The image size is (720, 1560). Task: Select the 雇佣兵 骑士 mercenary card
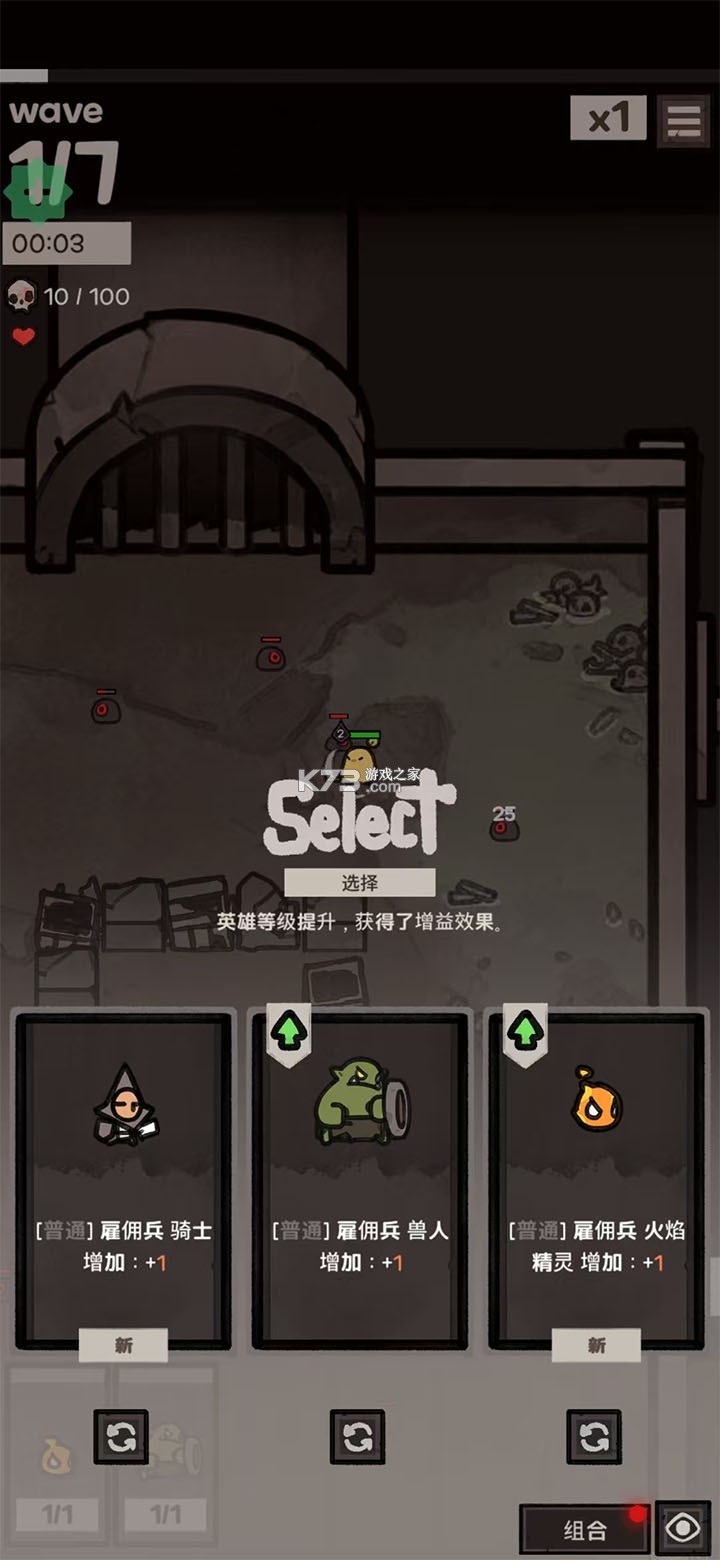pyautogui.click(x=123, y=1180)
